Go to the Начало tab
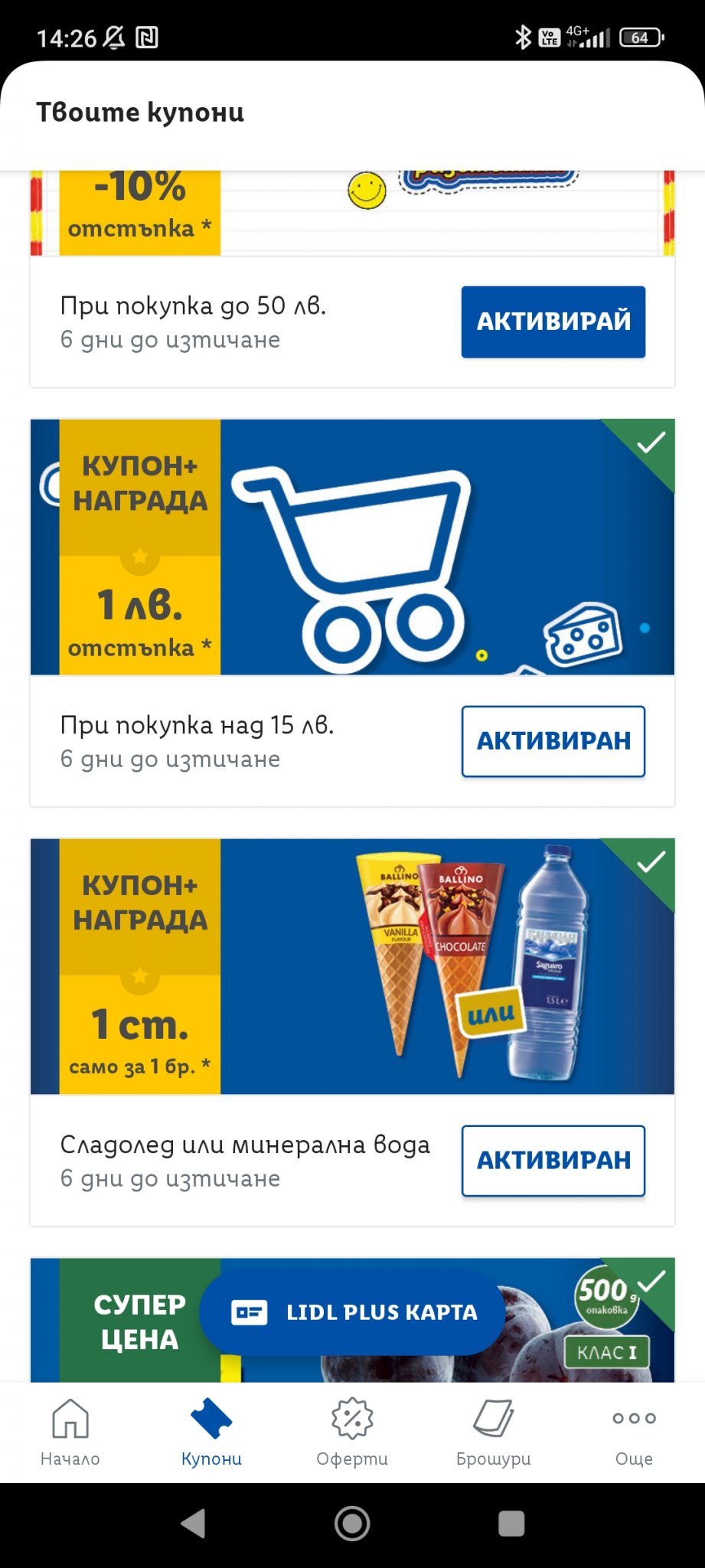This screenshot has width=705, height=1568. coord(70,1432)
